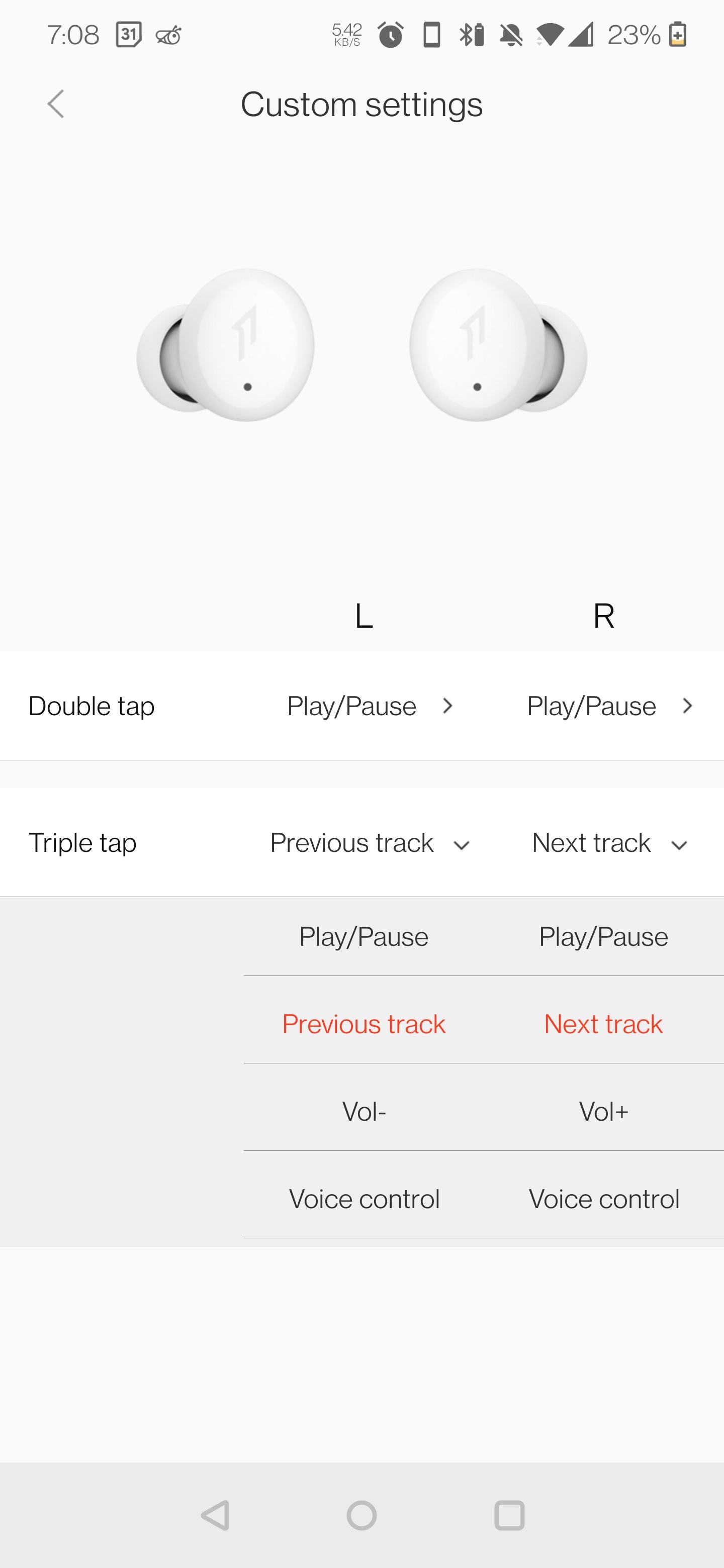Open Double tap setting for left earbud

(x=370, y=706)
